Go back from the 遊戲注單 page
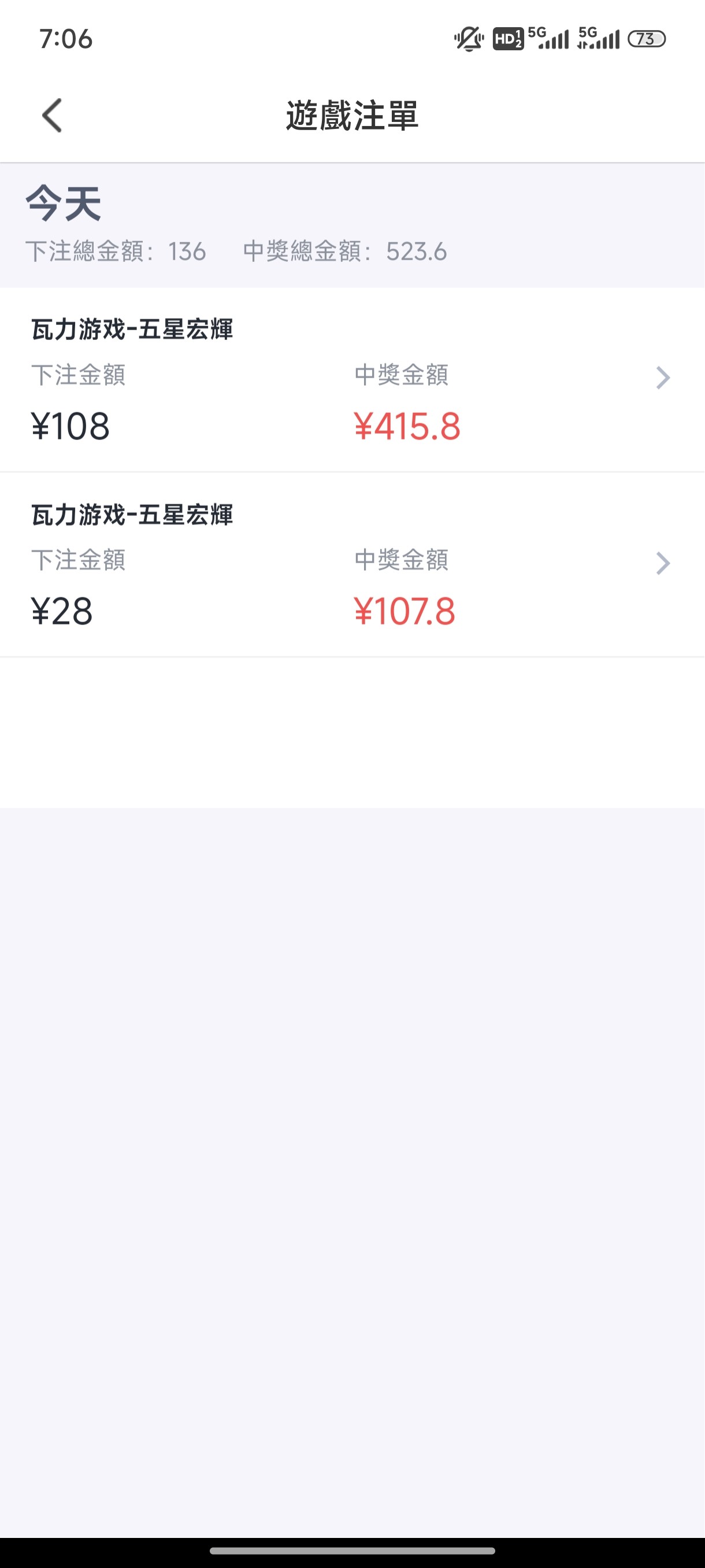Screen dimensions: 705x1568 coord(53,115)
